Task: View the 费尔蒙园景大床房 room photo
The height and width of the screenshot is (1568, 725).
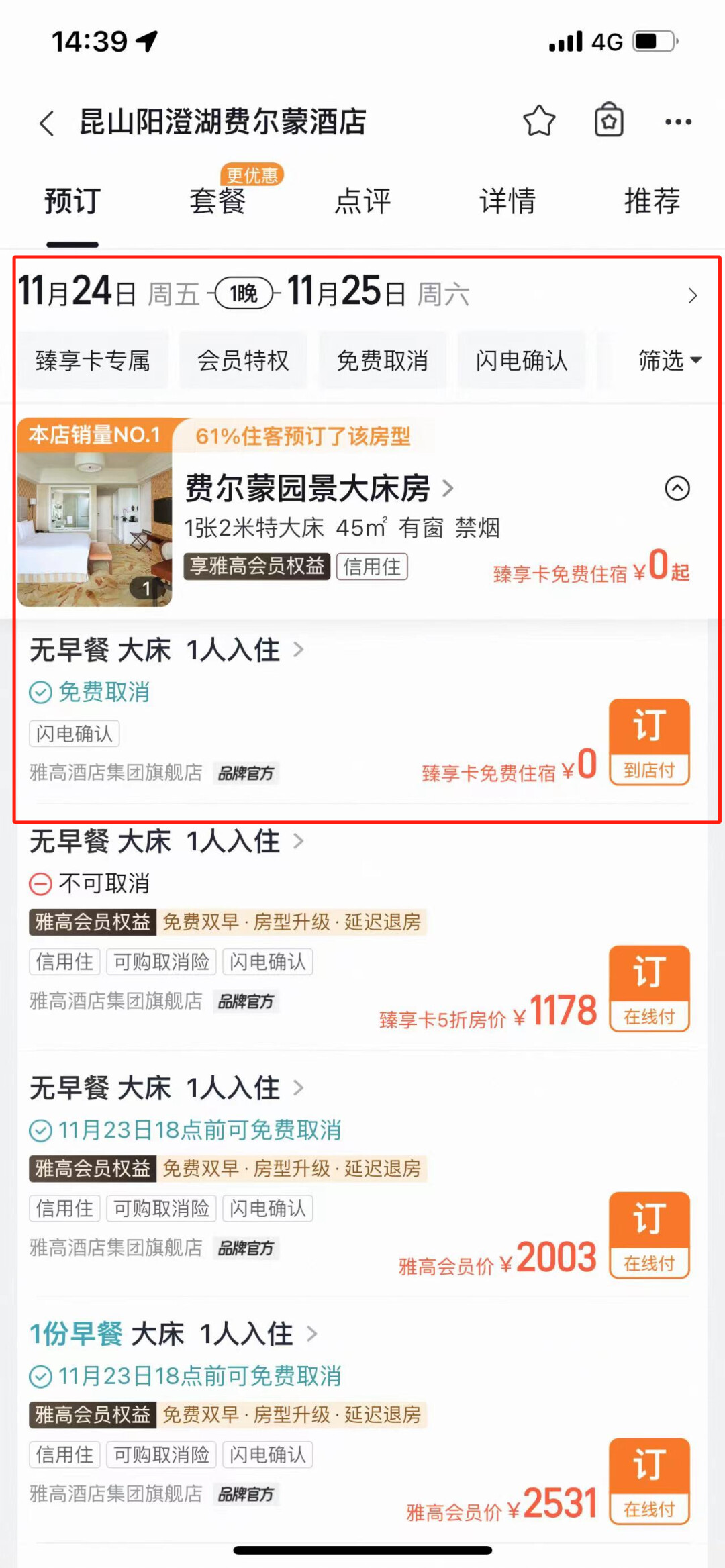Action: (95, 528)
